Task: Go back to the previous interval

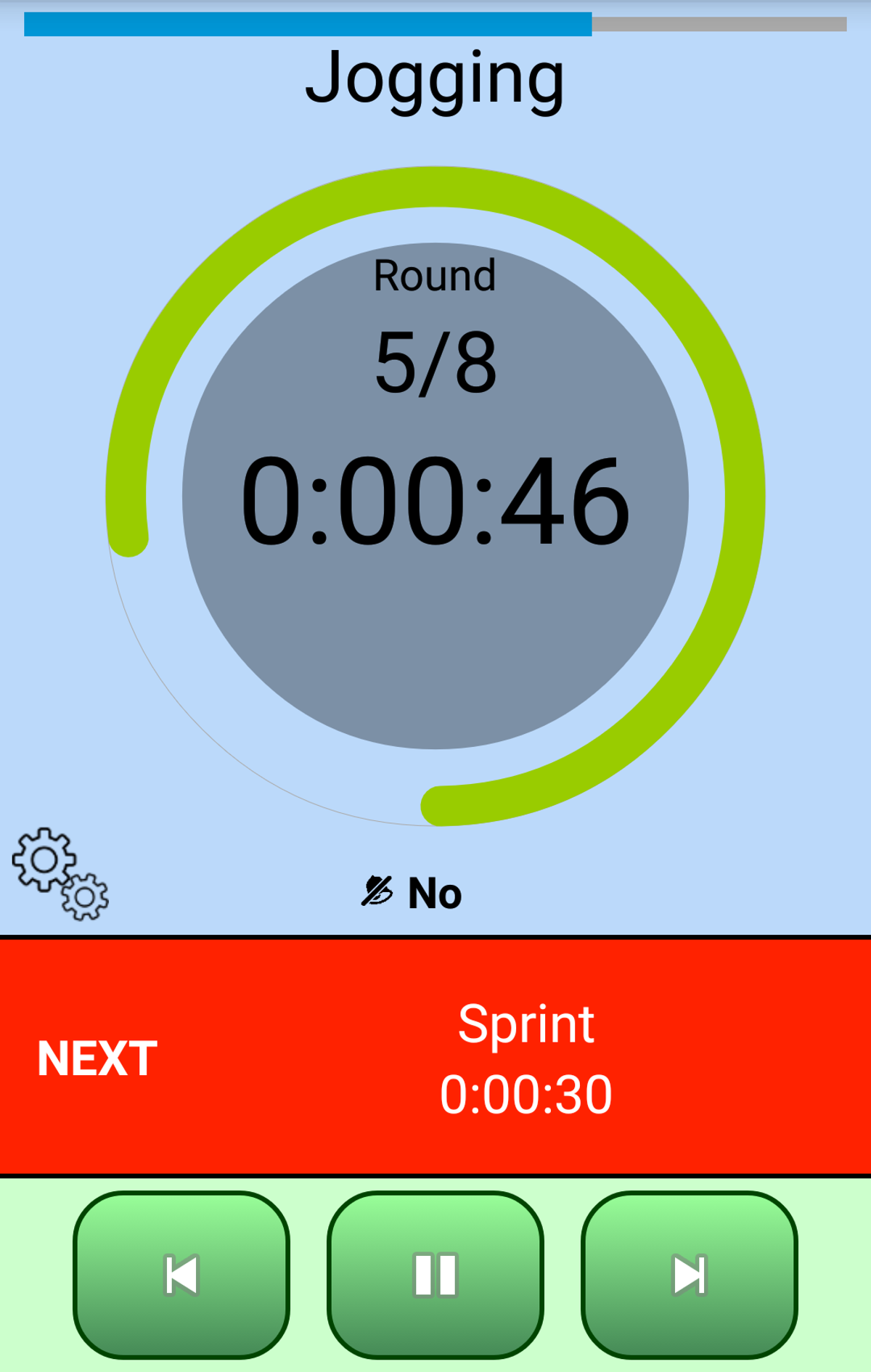Action: pyautogui.click(x=181, y=1274)
